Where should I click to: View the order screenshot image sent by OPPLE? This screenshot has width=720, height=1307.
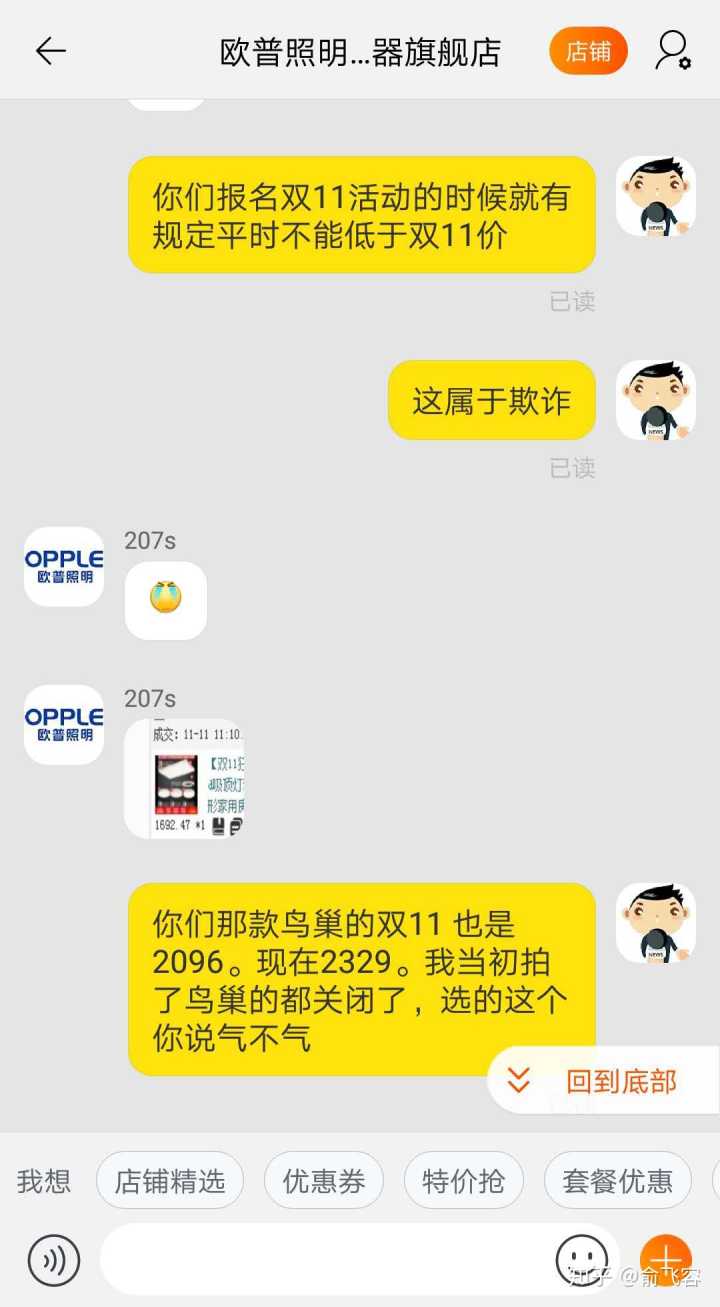tap(184, 778)
